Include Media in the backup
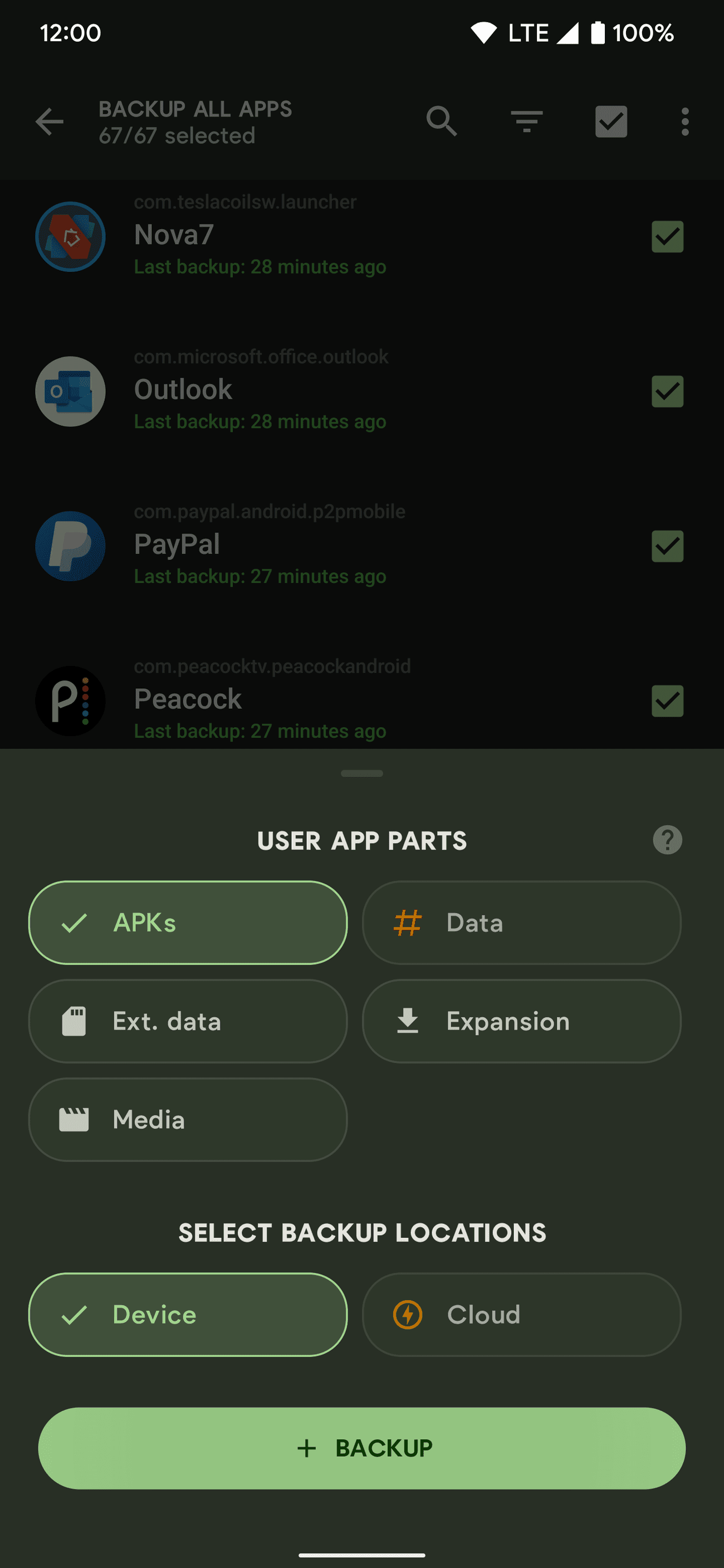The height and width of the screenshot is (1568, 724). (x=188, y=1119)
